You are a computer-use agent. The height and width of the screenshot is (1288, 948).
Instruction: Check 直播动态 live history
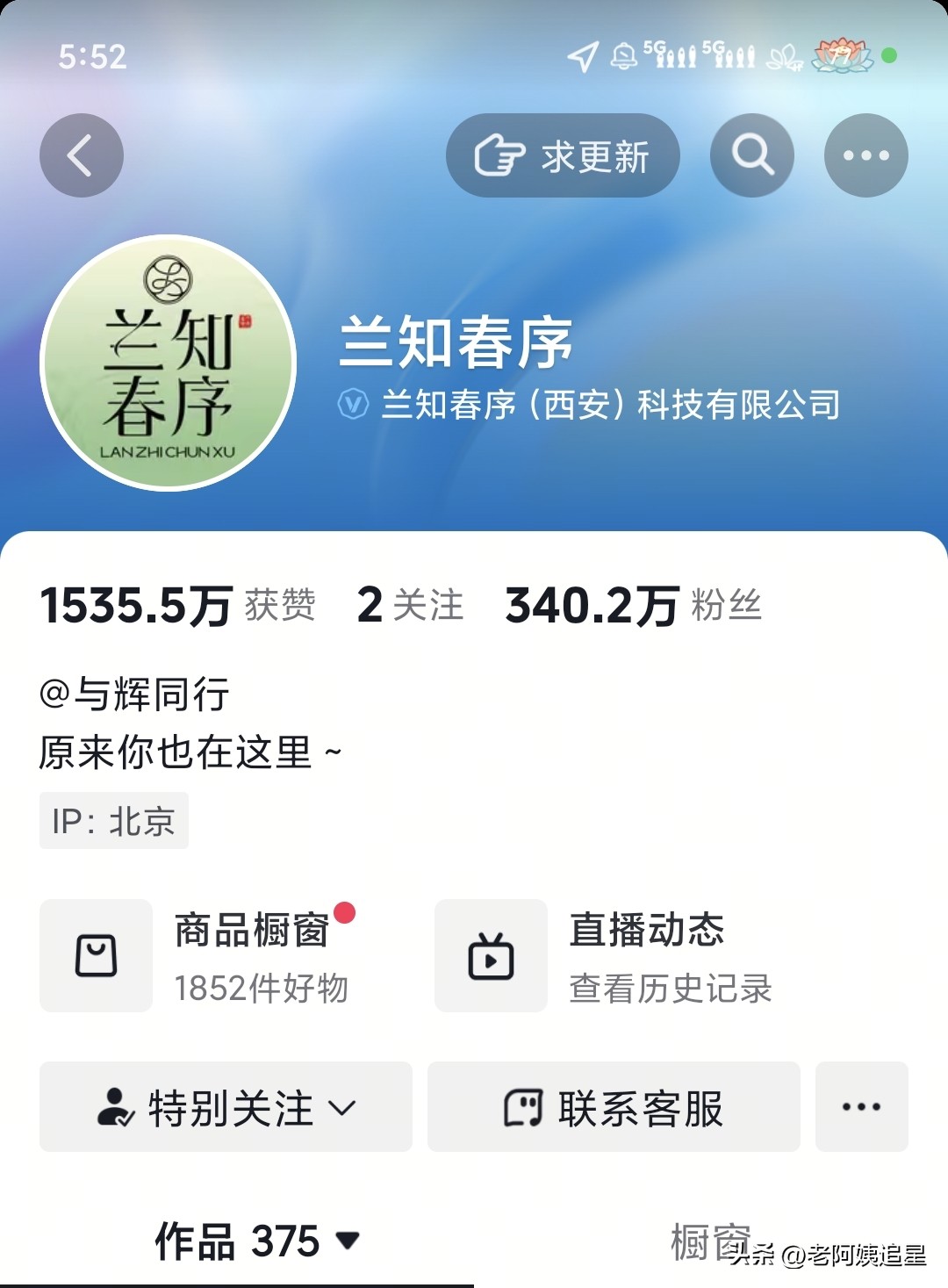click(605, 955)
